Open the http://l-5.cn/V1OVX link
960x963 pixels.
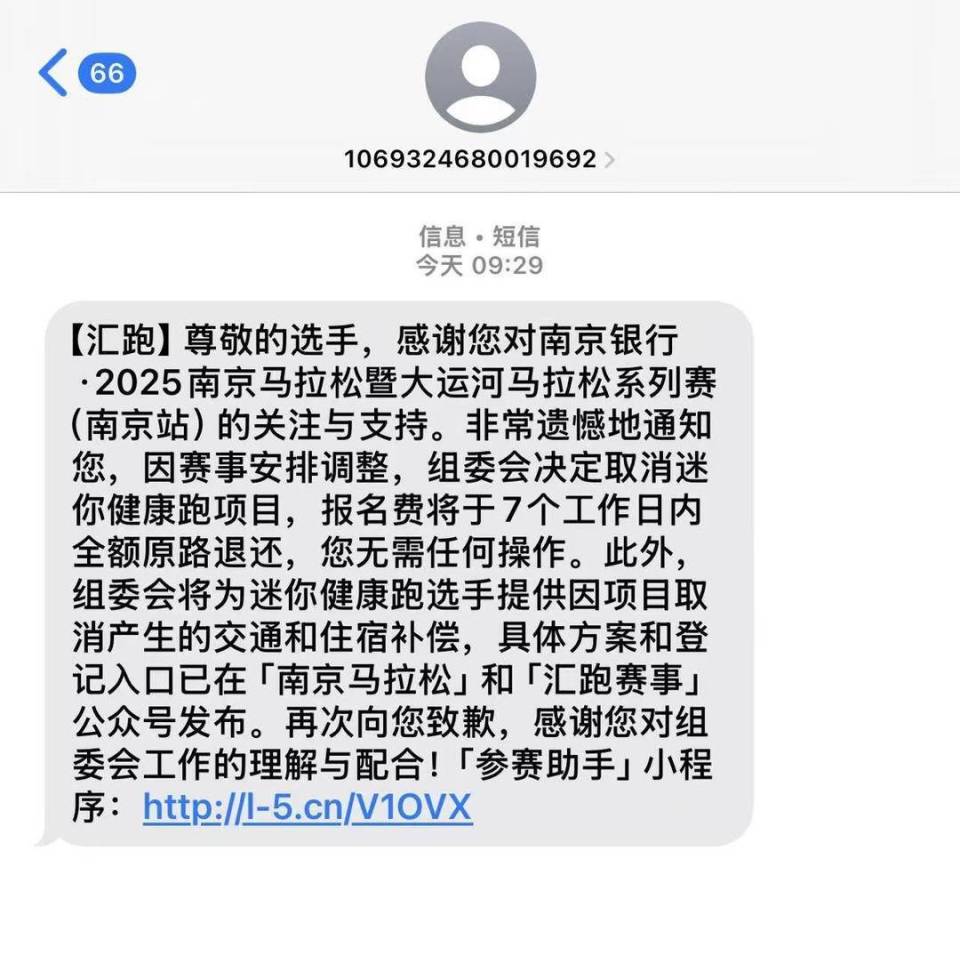click(x=307, y=807)
